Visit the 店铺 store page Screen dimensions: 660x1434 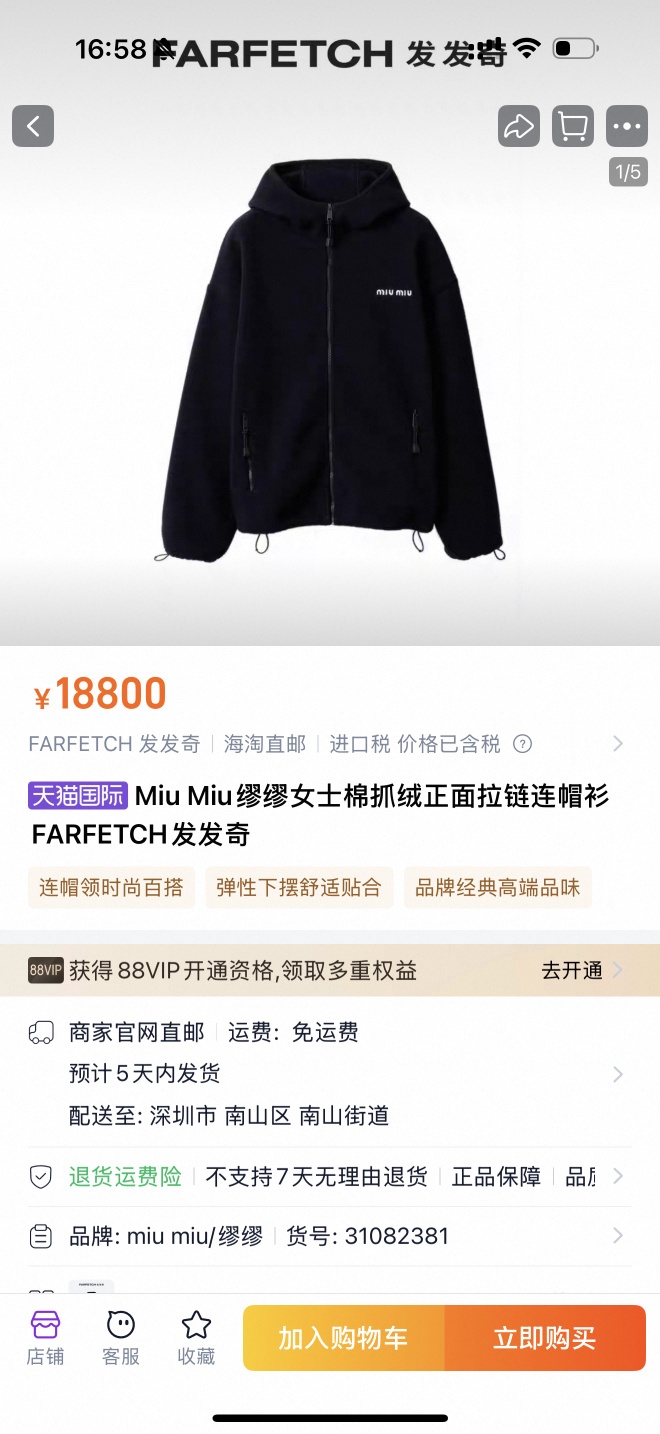point(46,1339)
